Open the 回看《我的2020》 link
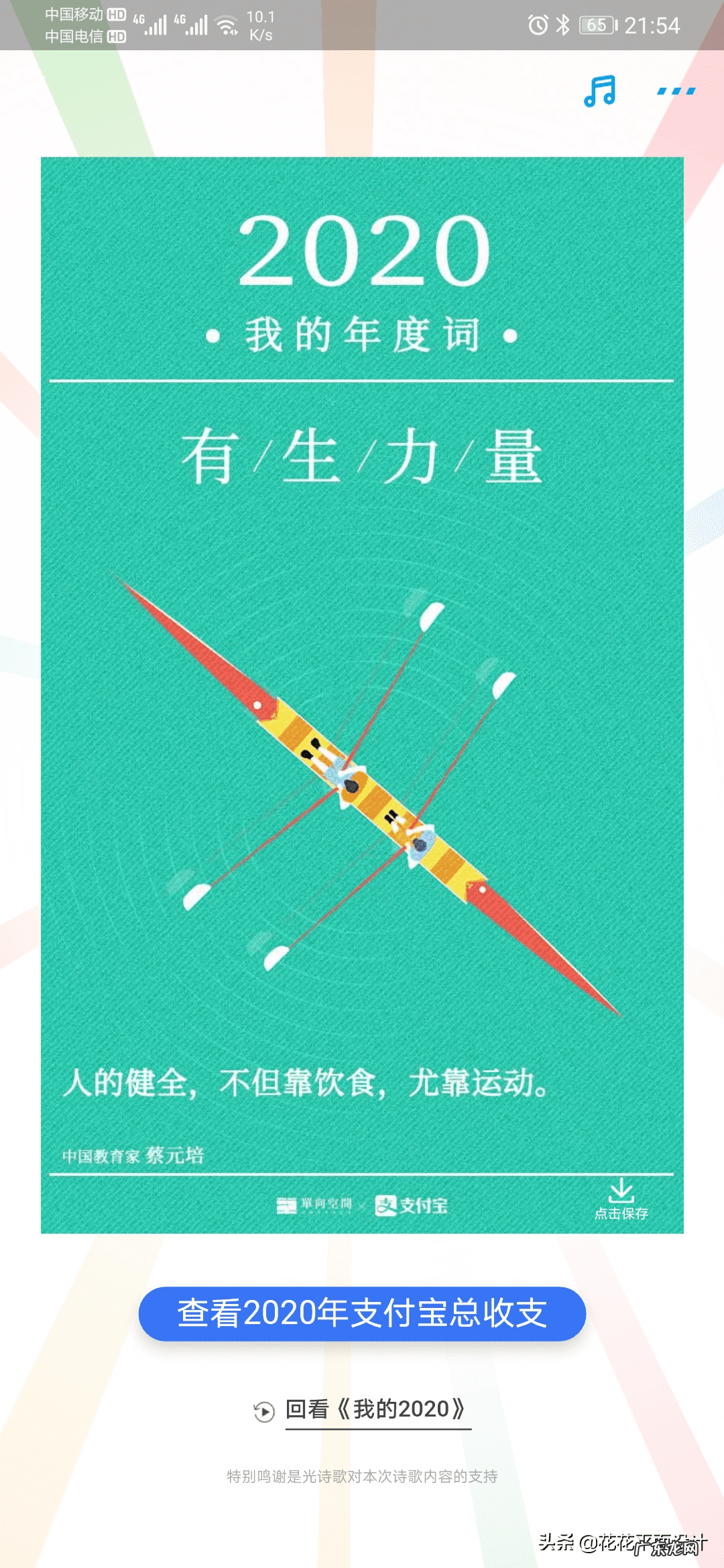The image size is (724, 1568). 374,1409
